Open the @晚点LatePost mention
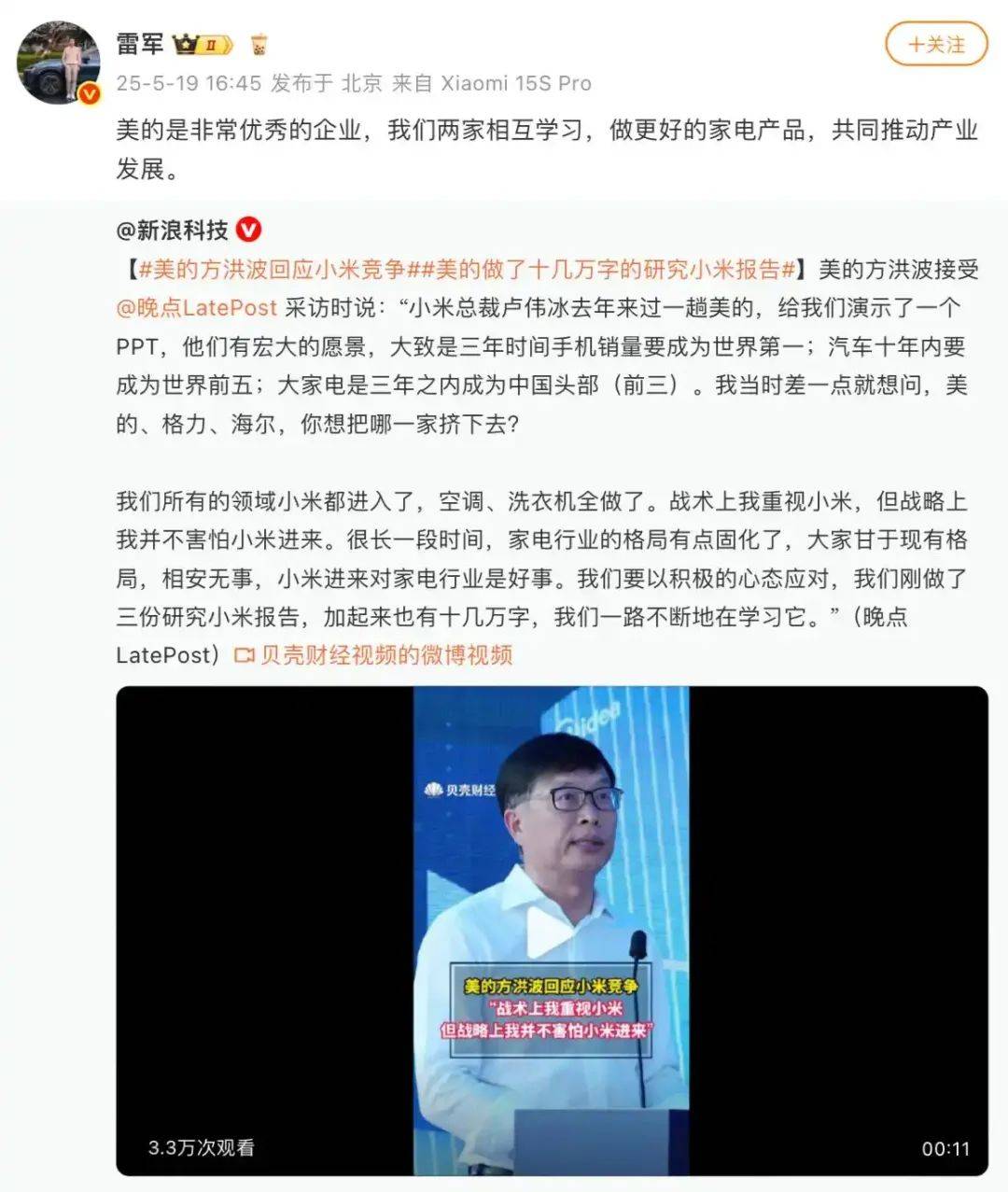The width and height of the screenshot is (1008, 1192). (x=197, y=308)
